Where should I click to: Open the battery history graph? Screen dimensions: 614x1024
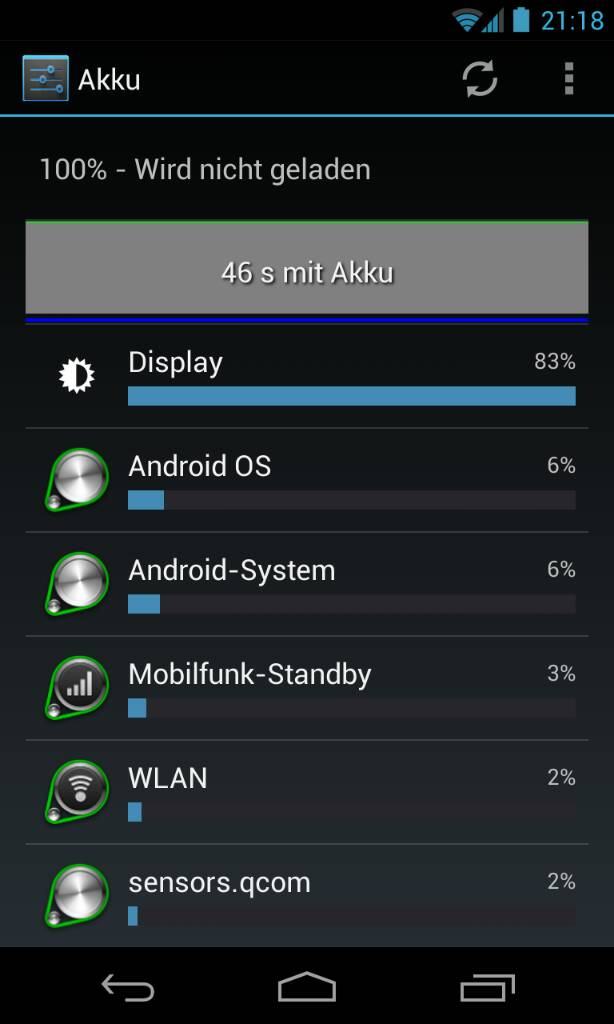tap(307, 272)
